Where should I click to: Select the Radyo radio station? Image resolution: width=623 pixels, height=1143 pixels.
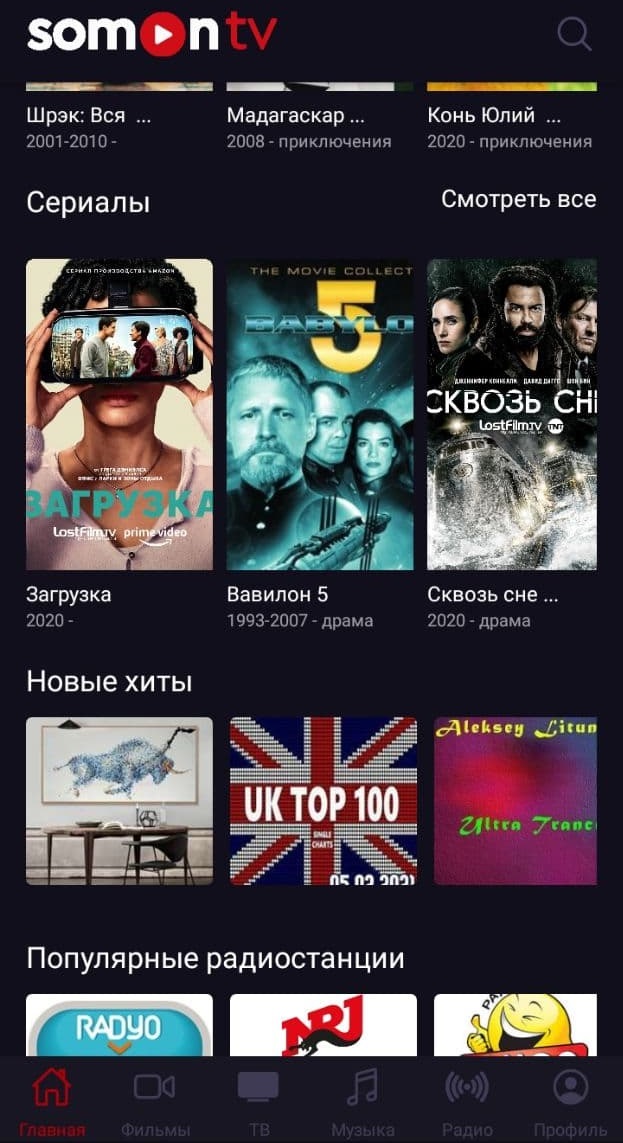pos(119,1025)
